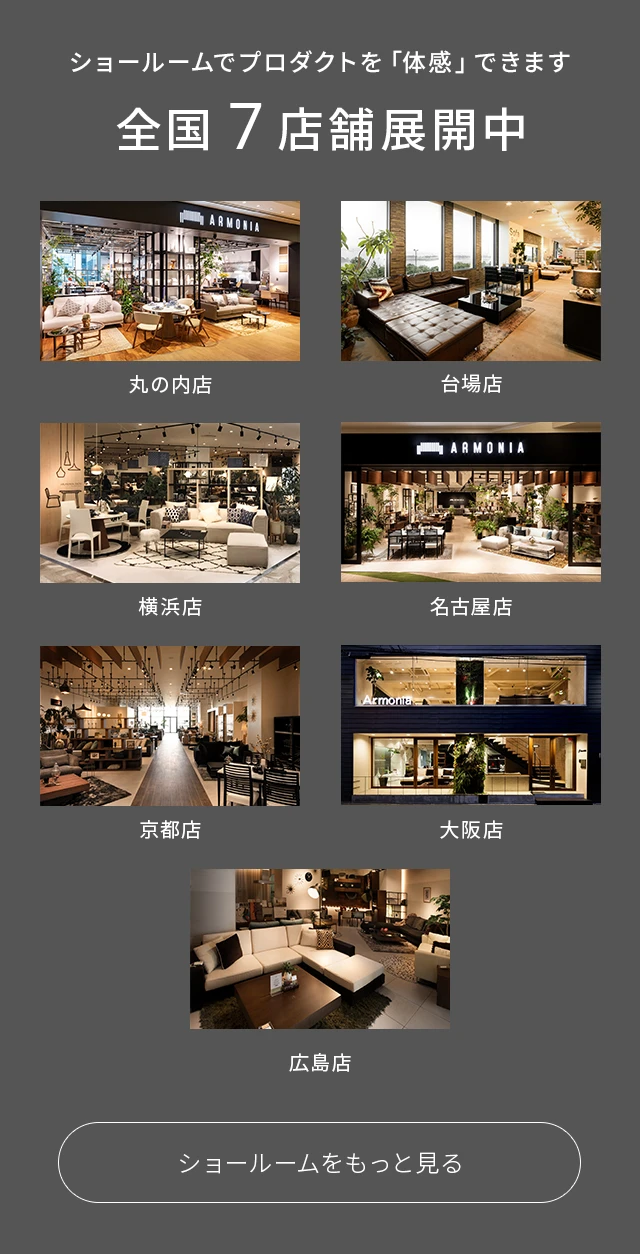Image resolution: width=640 pixels, height=1254 pixels.
Task: Tap the ショールームをもっと見る button
Action: 320,1162
